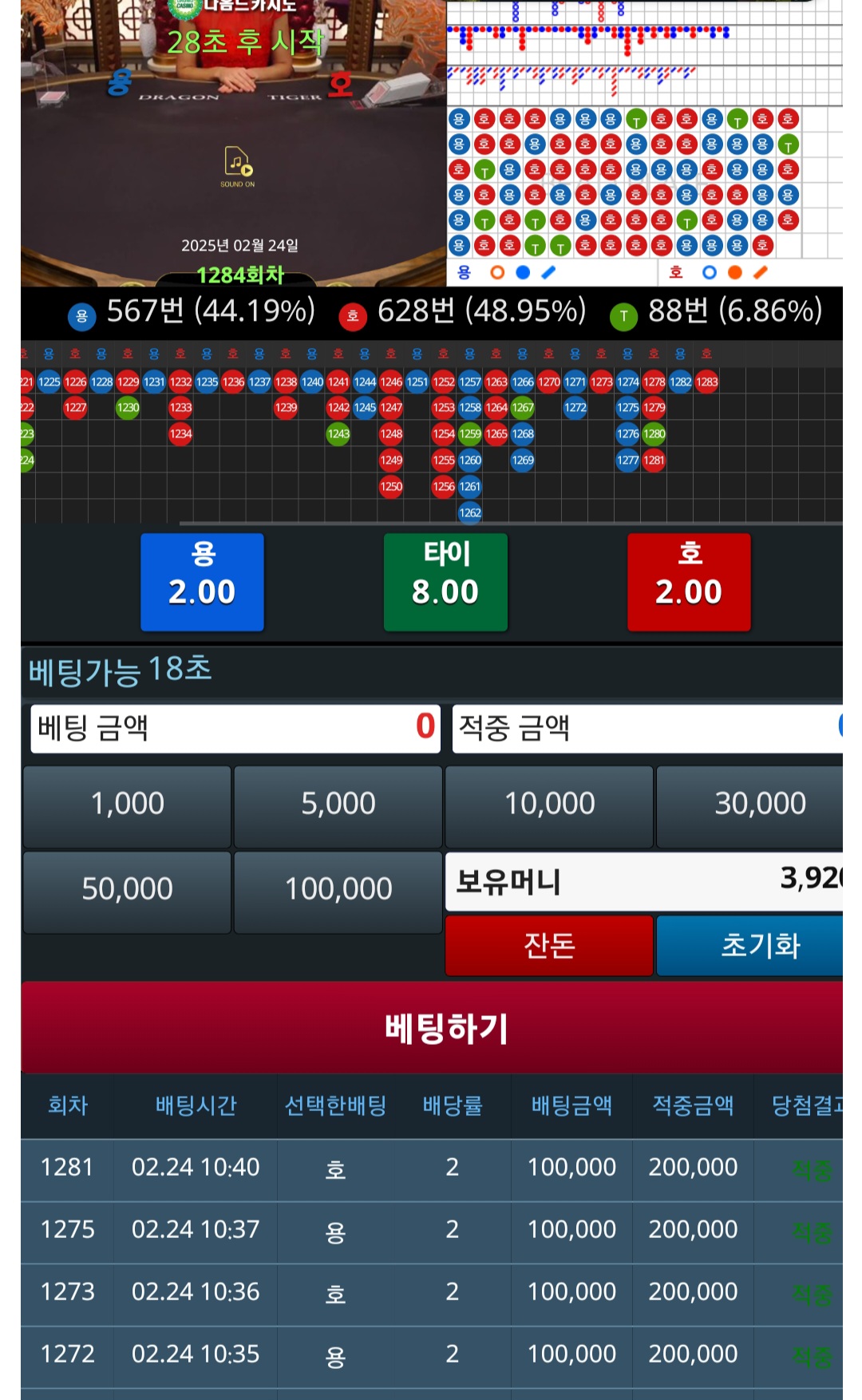This screenshot has height=1400, width=862.
Task: Tap the red 잔돈 button
Action: [x=549, y=945]
